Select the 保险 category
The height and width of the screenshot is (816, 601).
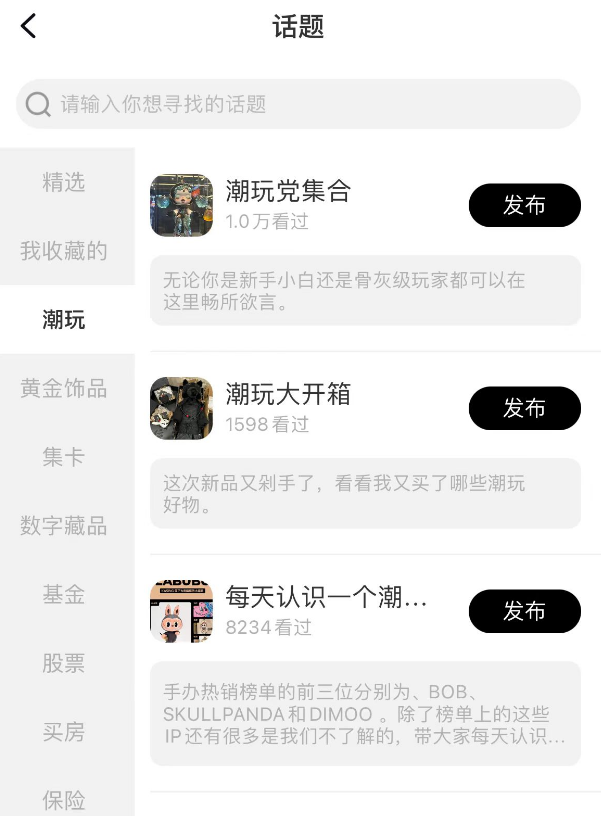point(64,800)
